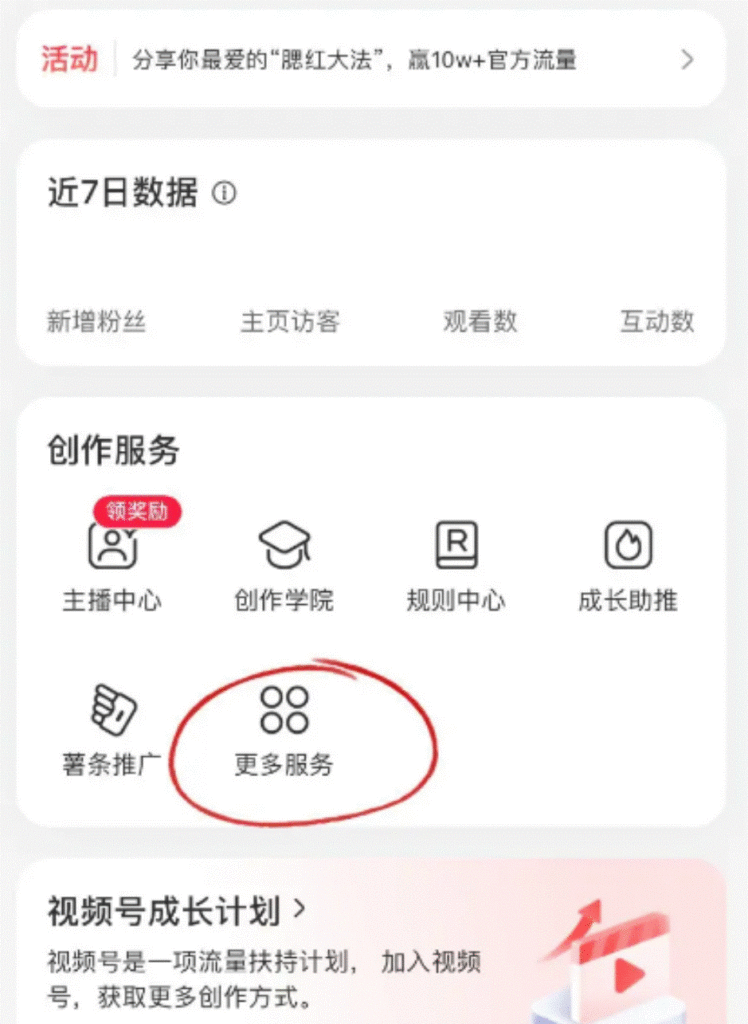Screen dimensions: 748x1024
Task: Open 成长助推
Action: pyautogui.click(x=628, y=565)
